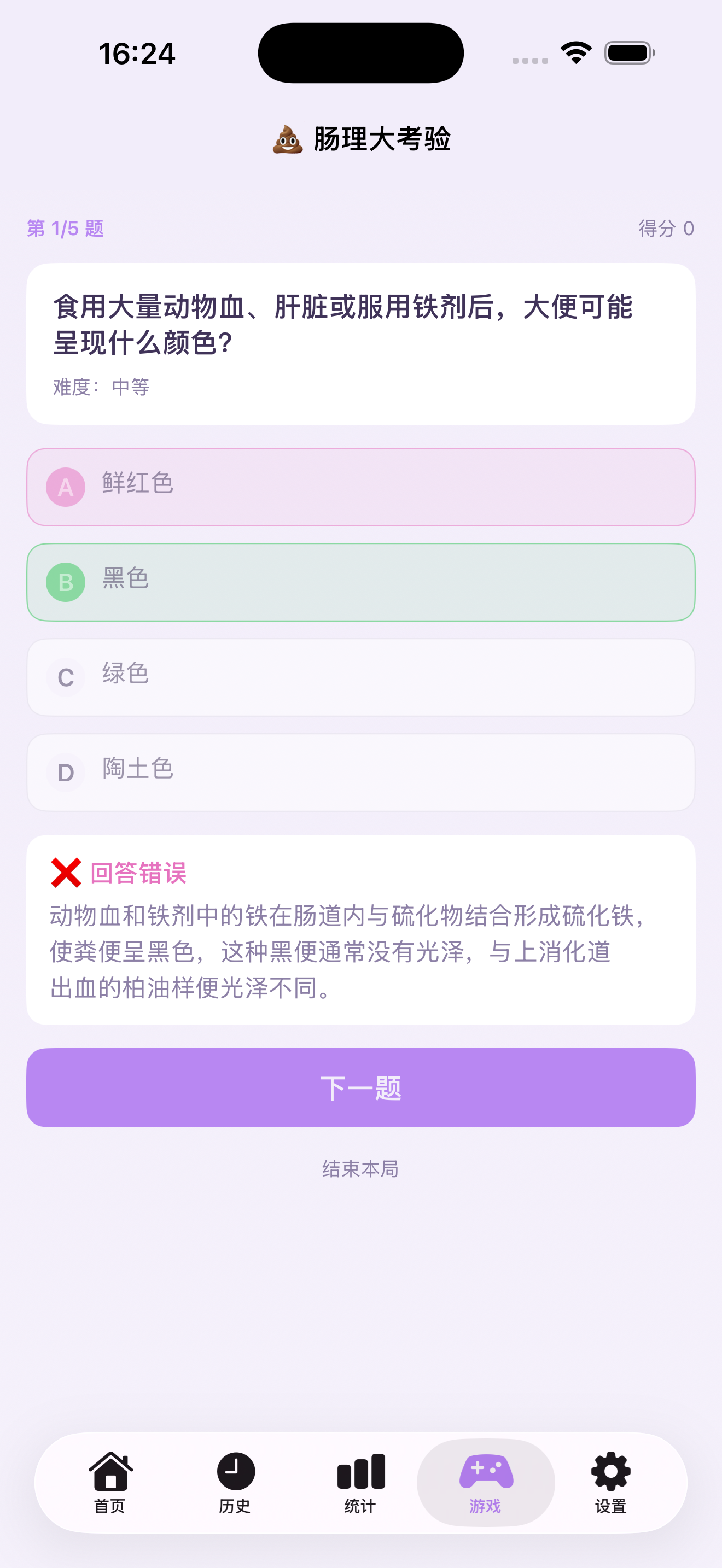Click the red X error icon
The height and width of the screenshot is (1568, 722).
click(x=65, y=874)
